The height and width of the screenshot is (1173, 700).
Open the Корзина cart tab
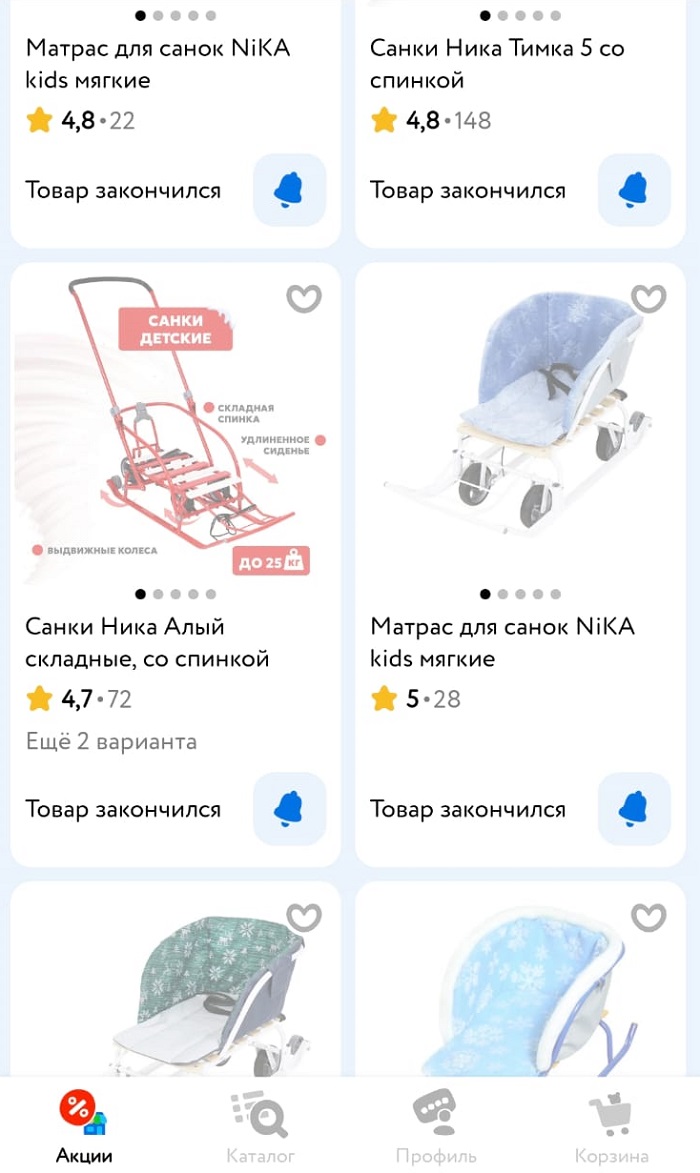point(611,1127)
